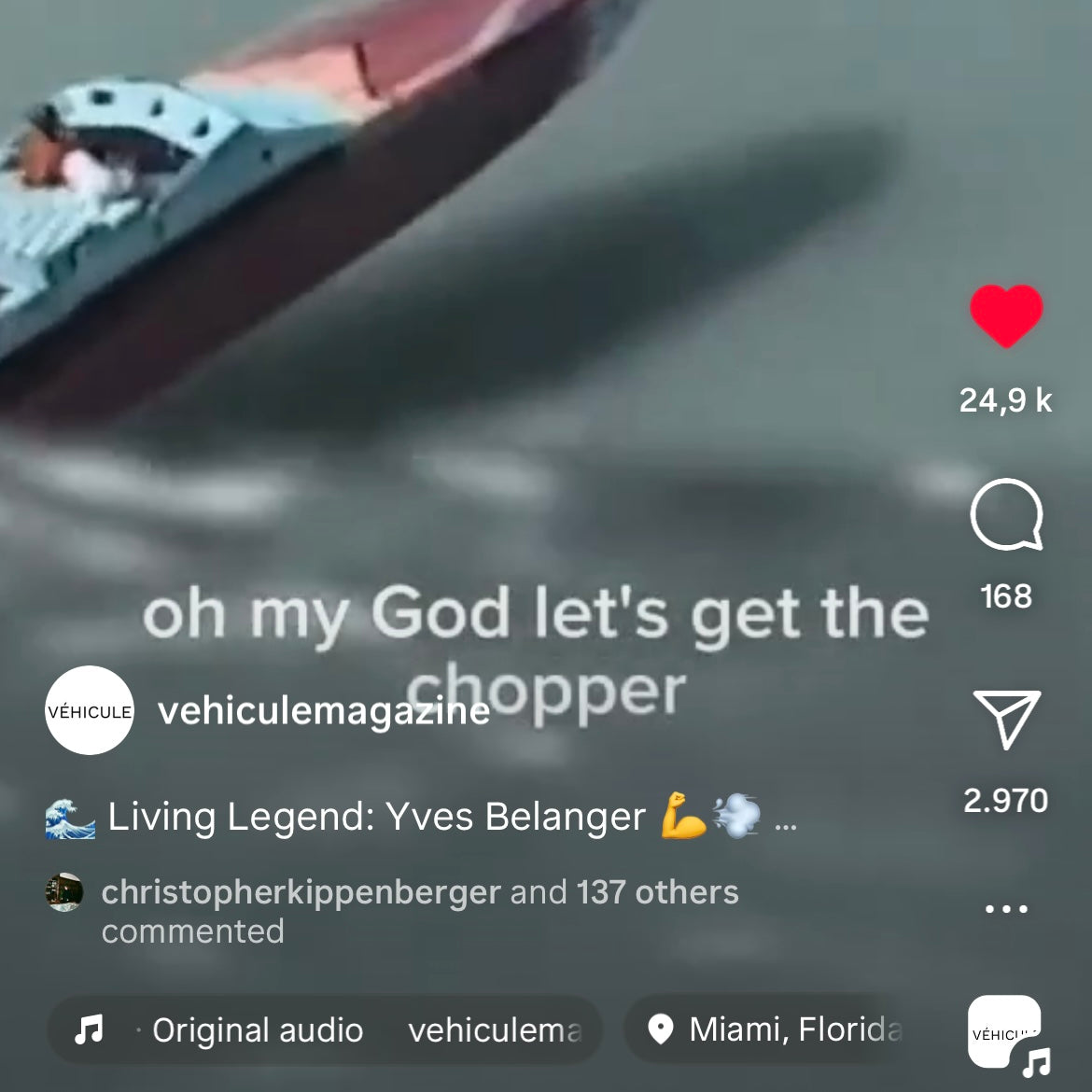The height and width of the screenshot is (1092, 1092).
Task: View comments by christopherkippenberger and others
Action: [418, 910]
